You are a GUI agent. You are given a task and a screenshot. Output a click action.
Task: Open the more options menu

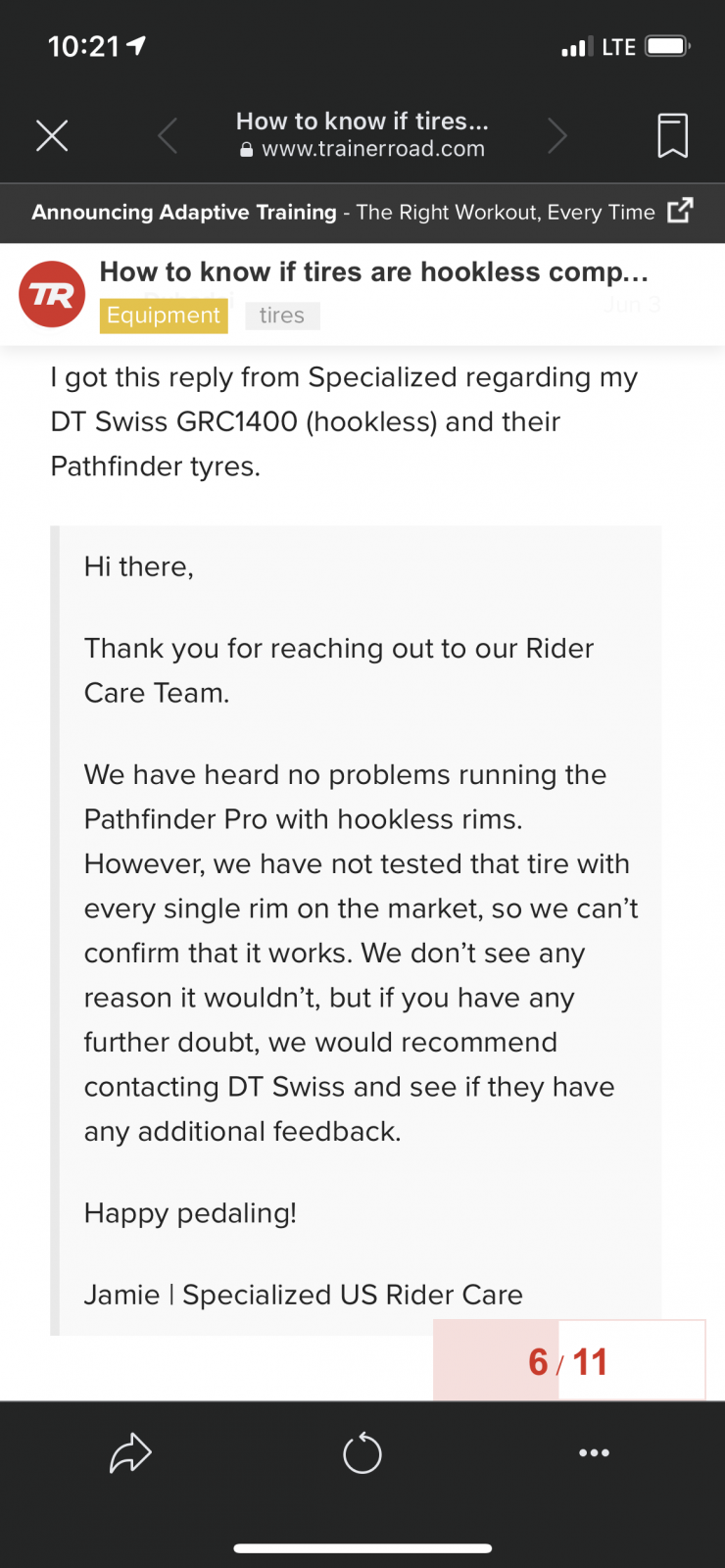click(x=594, y=1453)
